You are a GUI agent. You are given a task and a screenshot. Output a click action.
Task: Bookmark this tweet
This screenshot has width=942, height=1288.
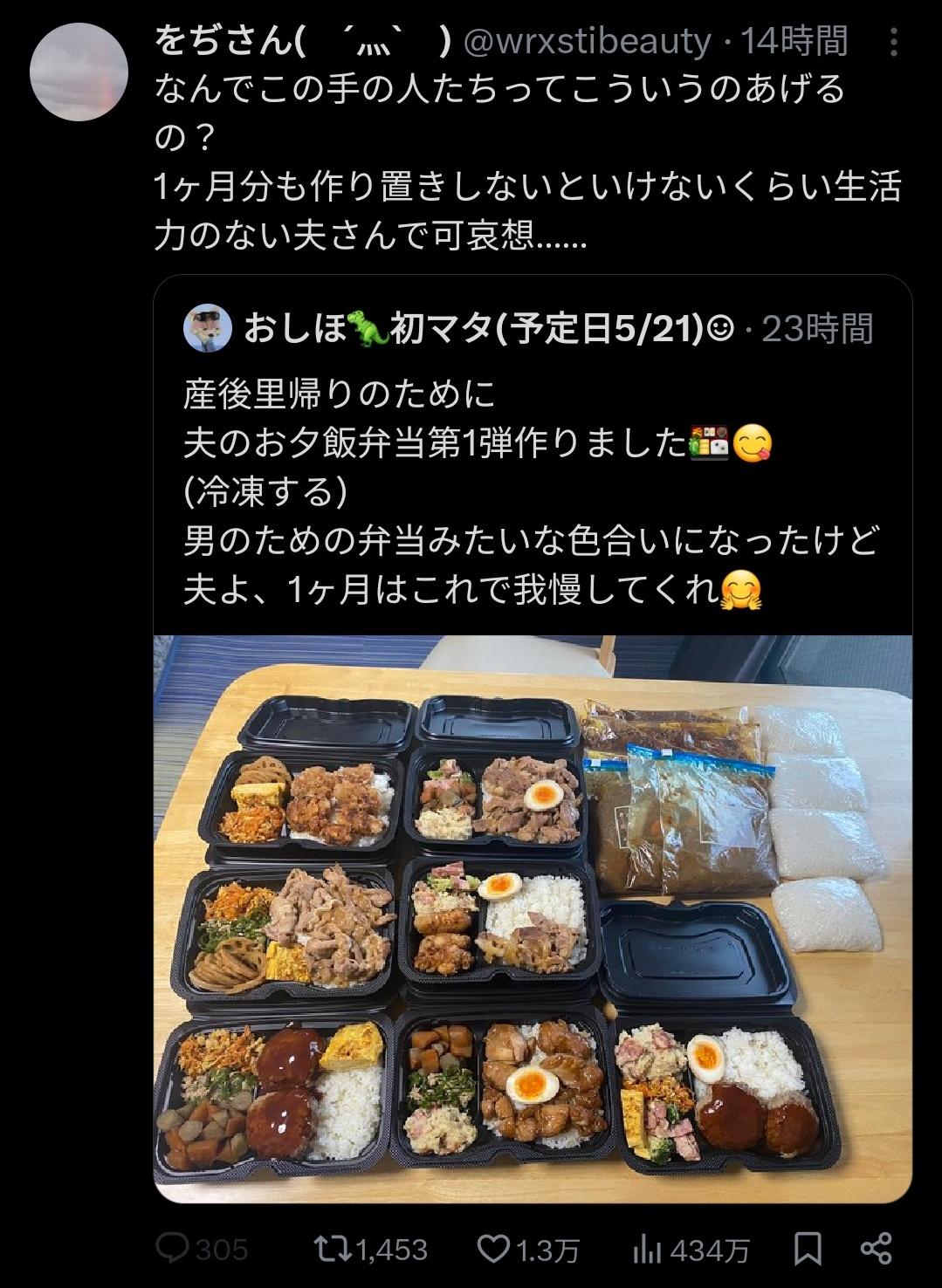point(808,1249)
